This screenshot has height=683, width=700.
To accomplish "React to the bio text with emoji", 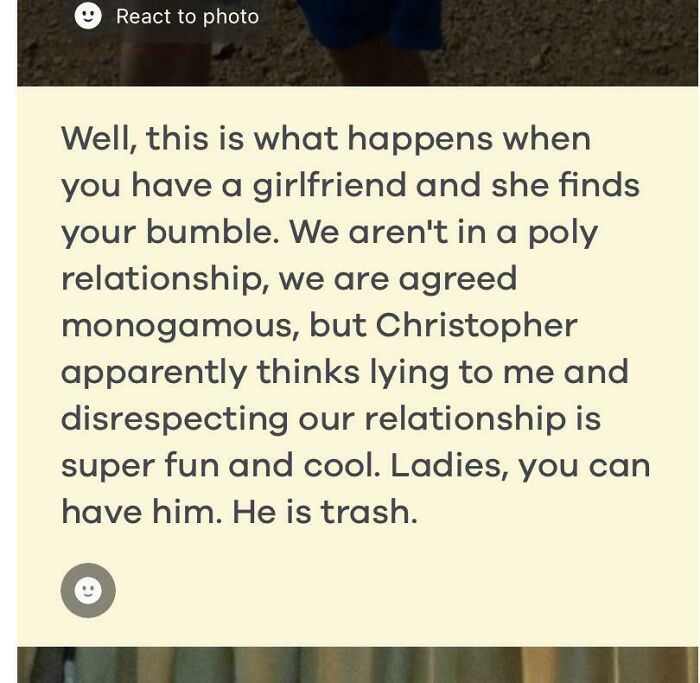I will click(x=88, y=590).
